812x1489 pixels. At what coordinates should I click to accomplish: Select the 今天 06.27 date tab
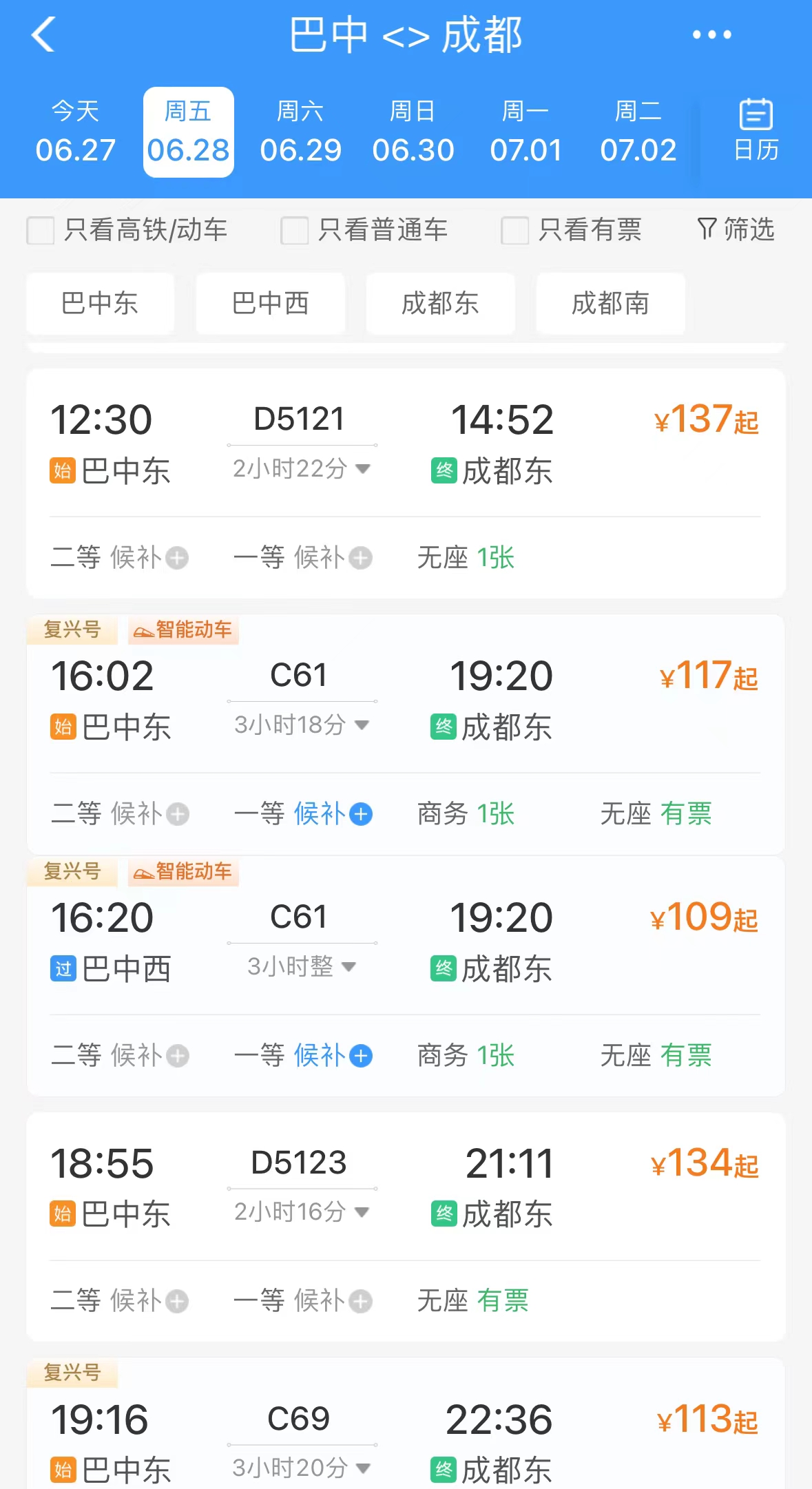76,132
